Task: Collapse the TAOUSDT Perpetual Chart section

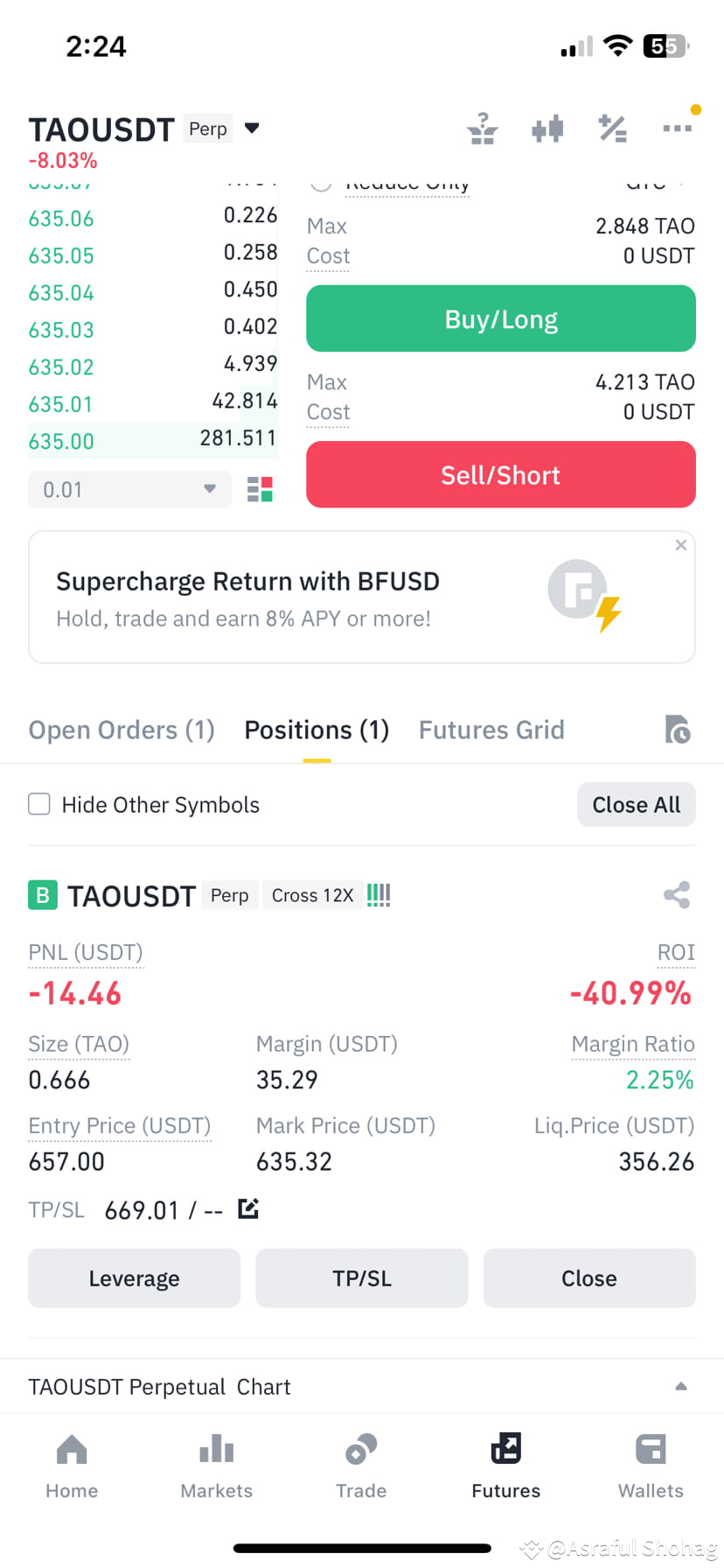Action: point(681,1386)
